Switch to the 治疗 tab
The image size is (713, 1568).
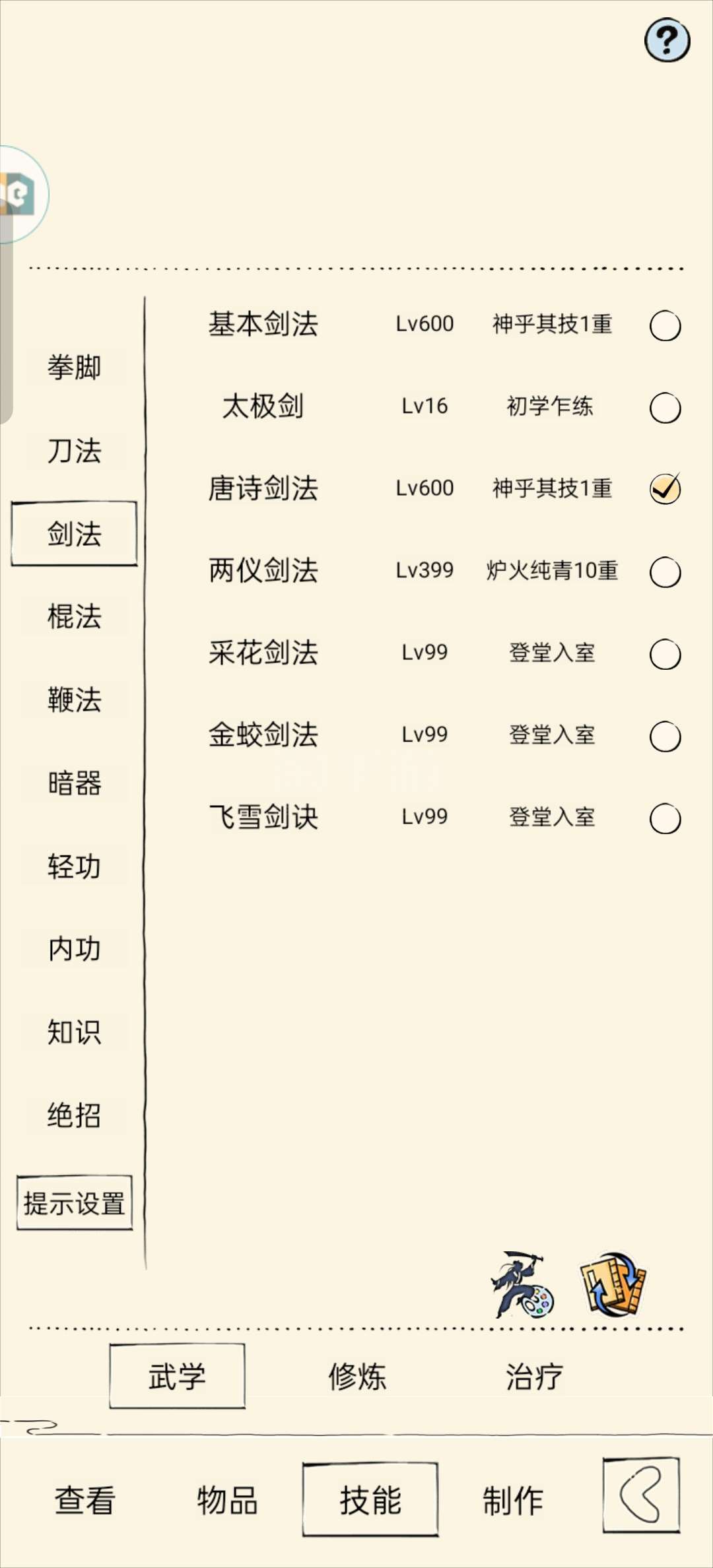click(x=534, y=1377)
